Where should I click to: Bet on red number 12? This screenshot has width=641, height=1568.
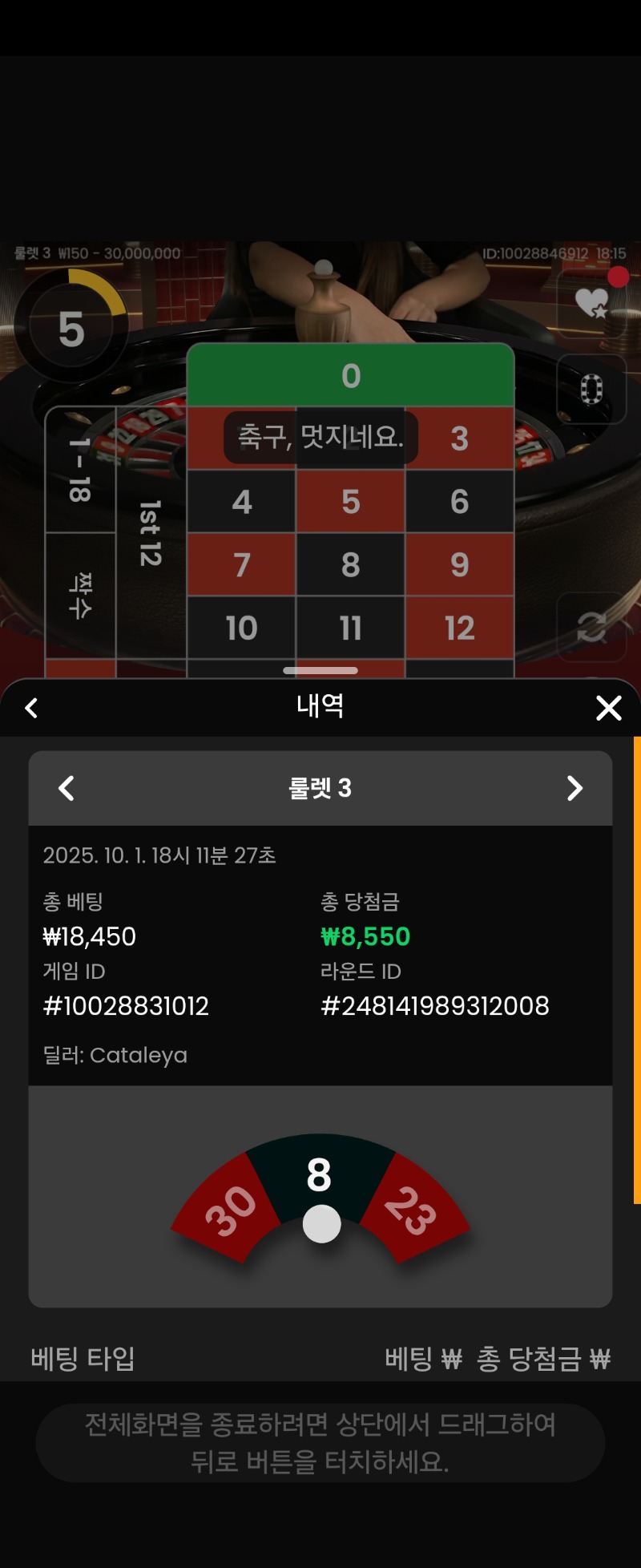(x=459, y=628)
